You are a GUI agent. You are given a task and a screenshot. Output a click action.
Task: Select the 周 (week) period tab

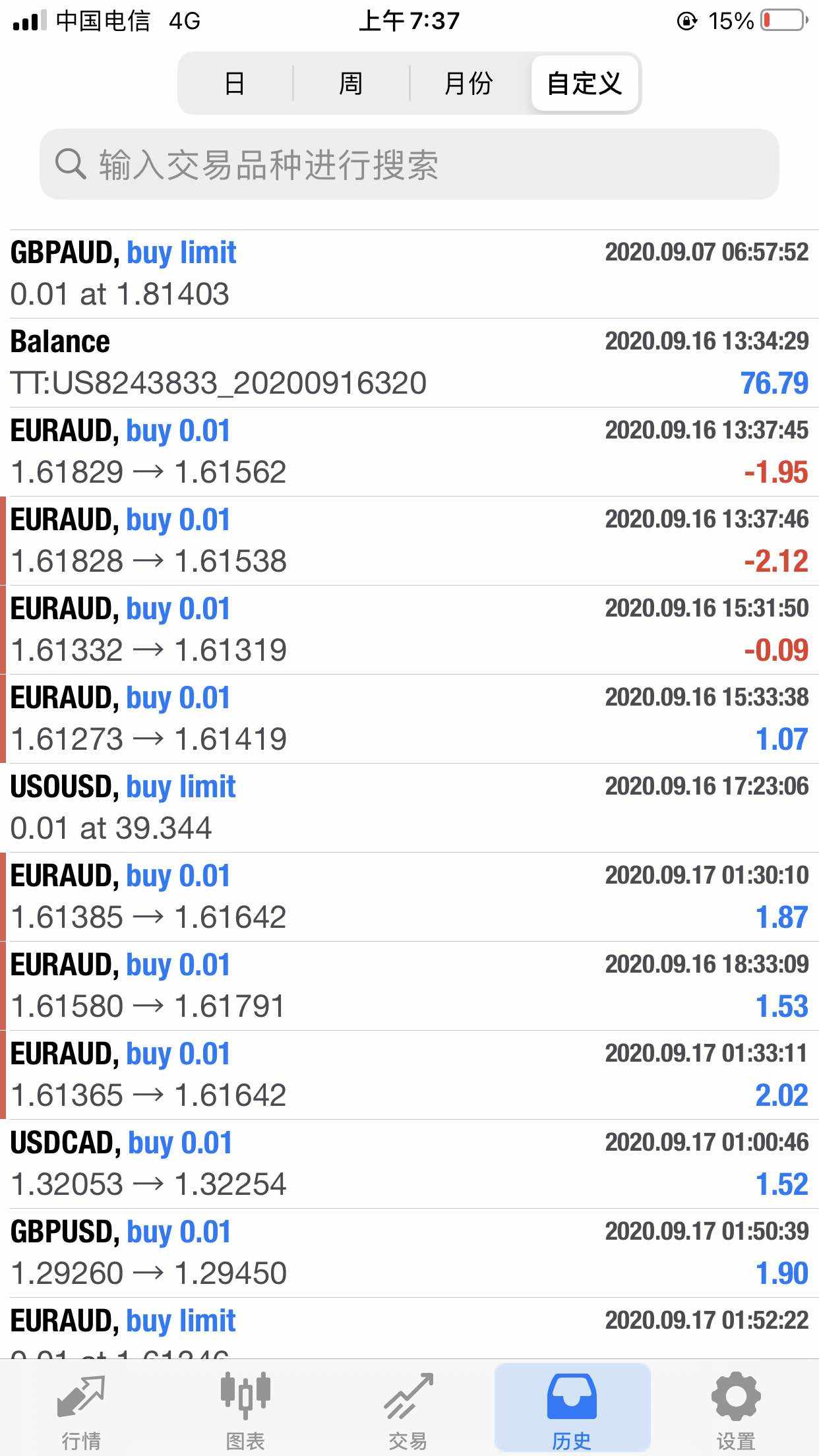tap(351, 84)
